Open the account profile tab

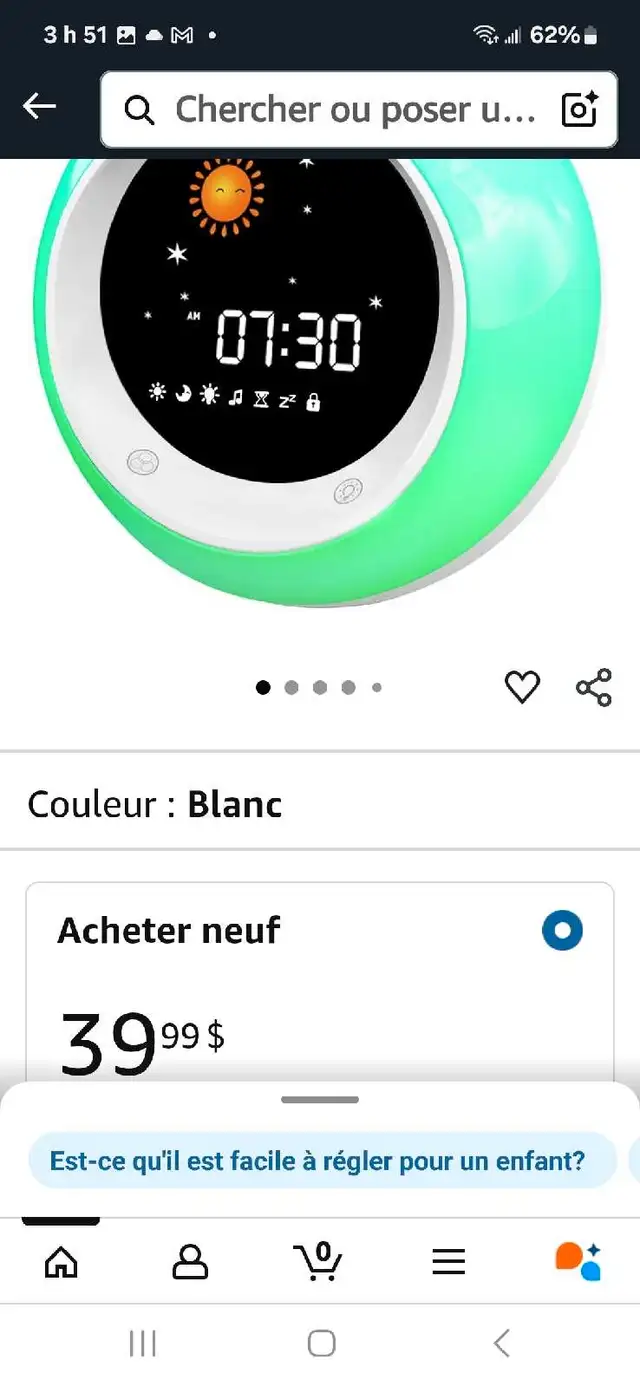pyautogui.click(x=190, y=1262)
